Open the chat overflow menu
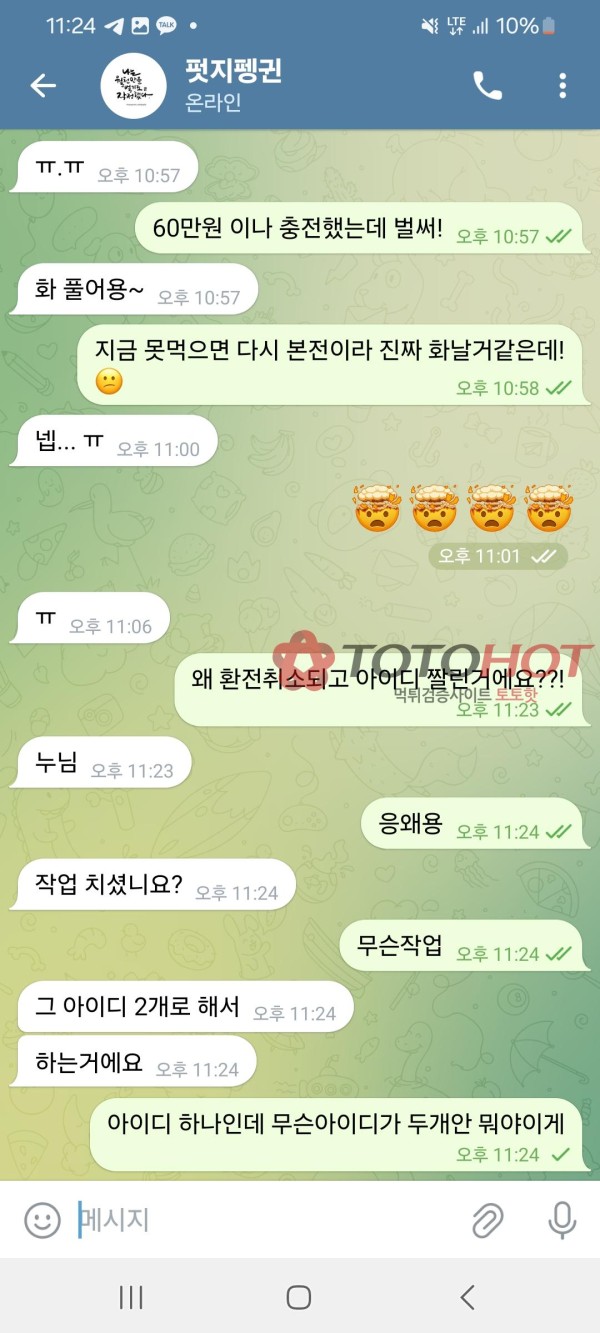This screenshot has width=600, height=1333. (x=562, y=86)
